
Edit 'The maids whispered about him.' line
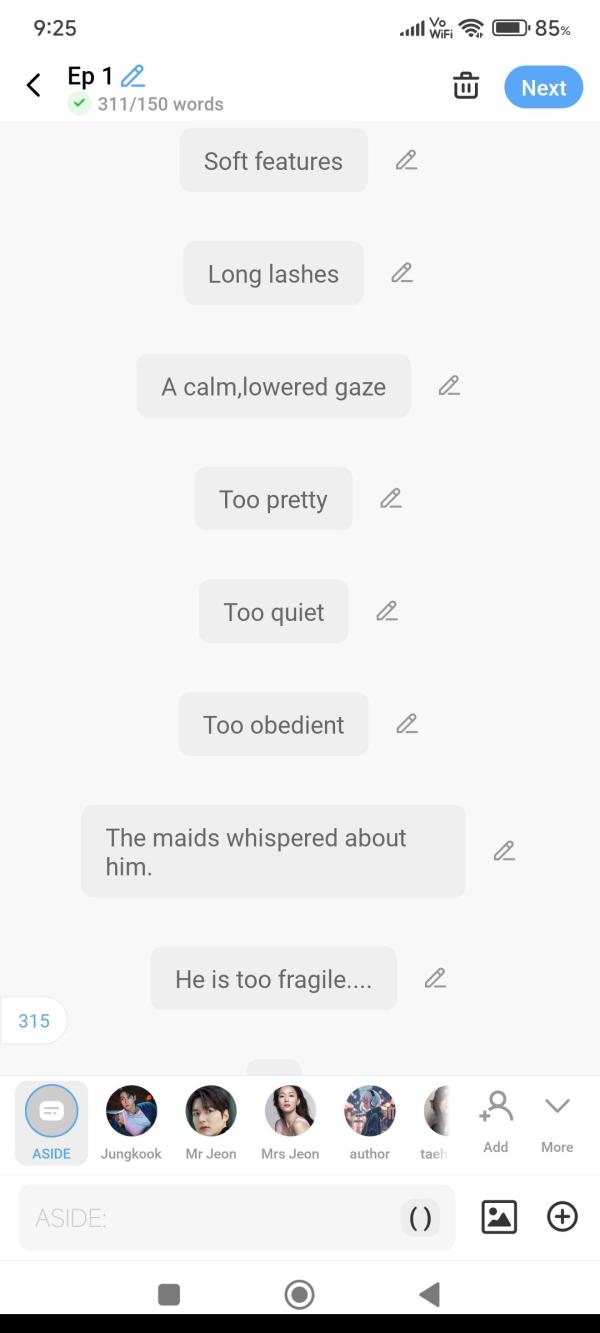pos(504,851)
